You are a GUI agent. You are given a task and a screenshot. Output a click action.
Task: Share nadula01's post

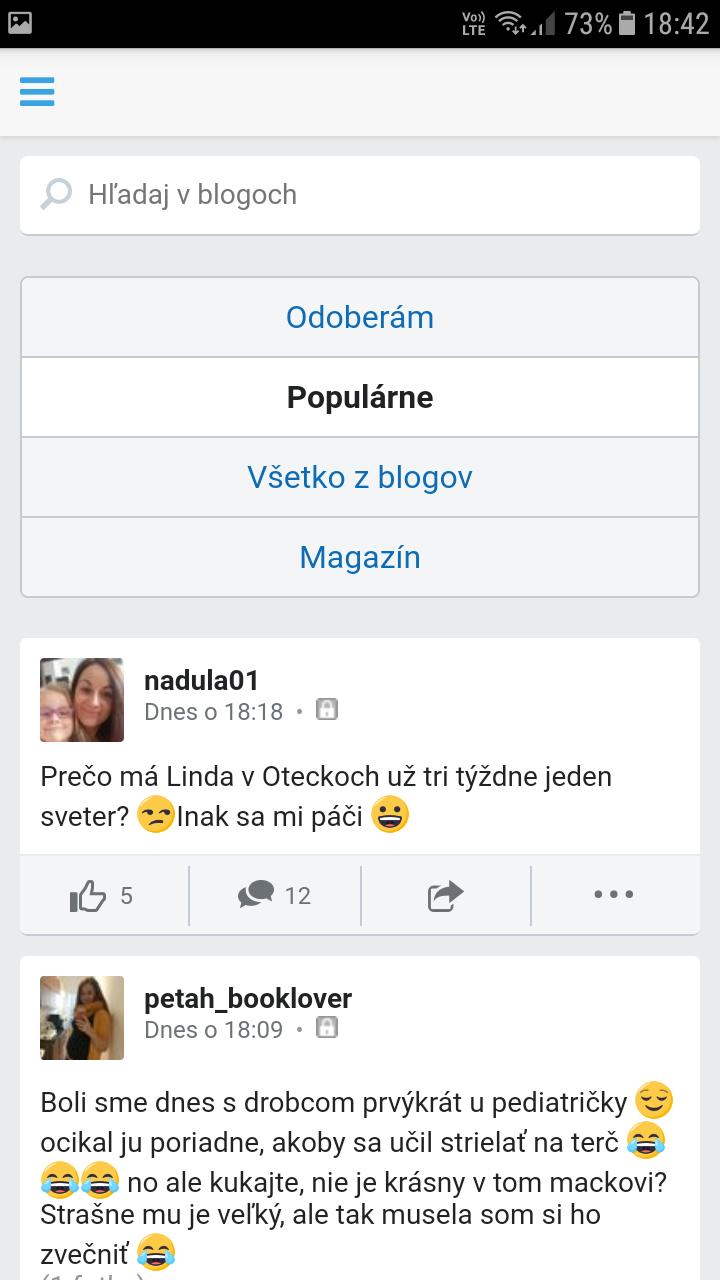446,895
